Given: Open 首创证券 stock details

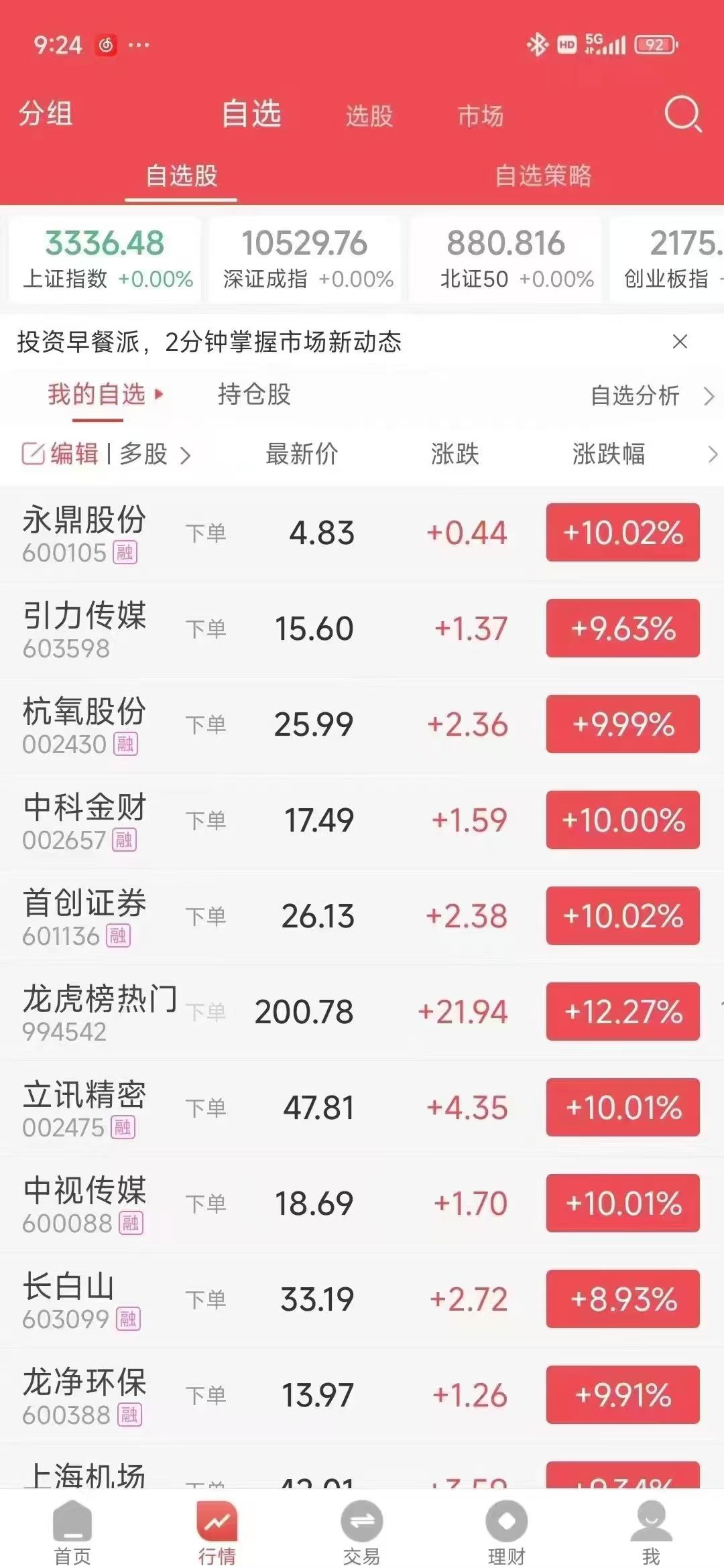Looking at the screenshot, I should point(362,916).
